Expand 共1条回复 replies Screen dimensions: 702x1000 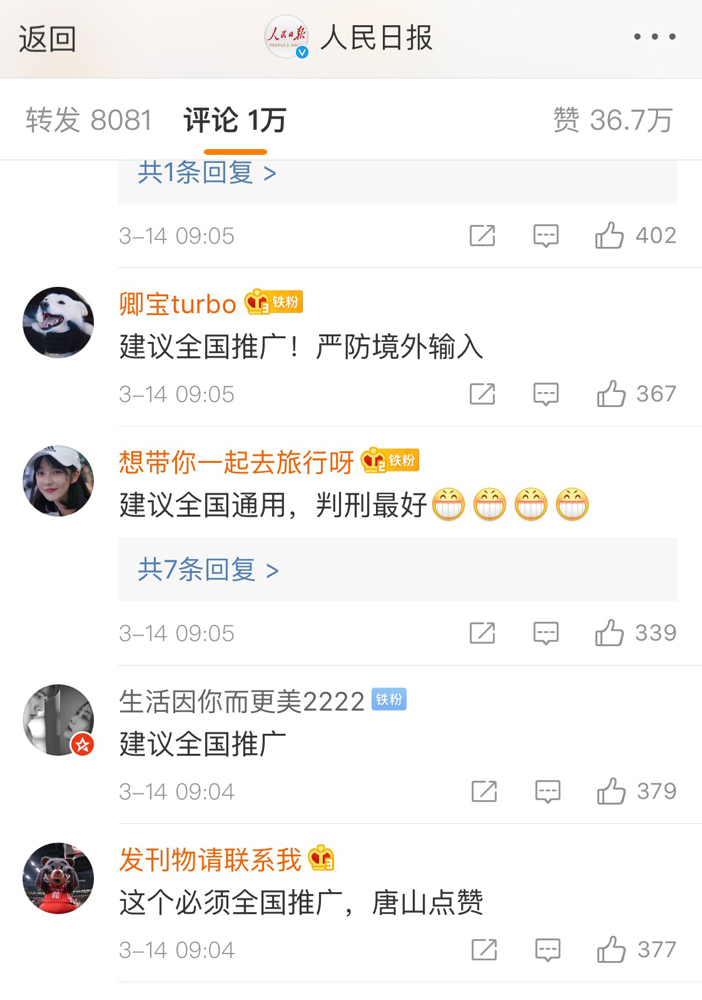pyautogui.click(x=207, y=173)
